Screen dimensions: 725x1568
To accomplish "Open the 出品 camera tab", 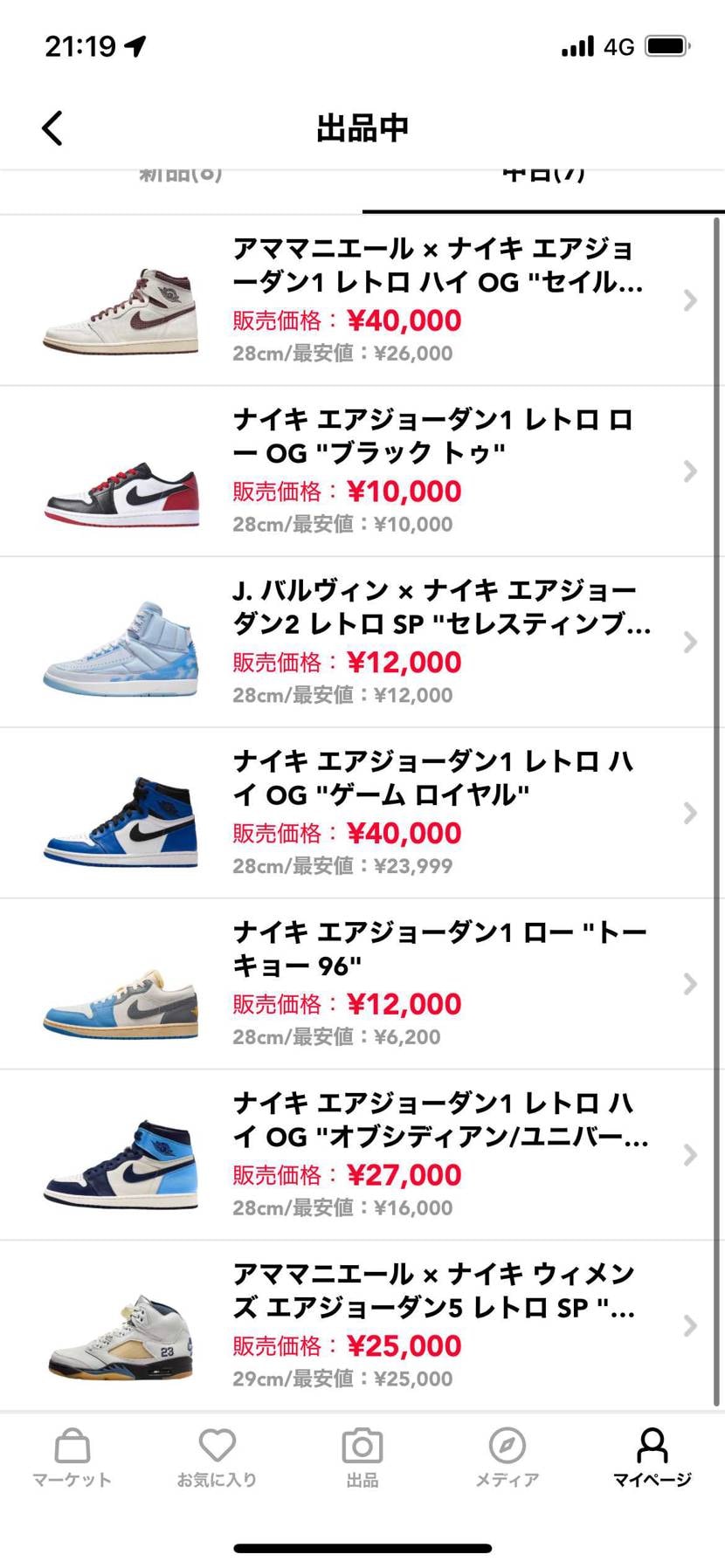I will (x=362, y=1458).
